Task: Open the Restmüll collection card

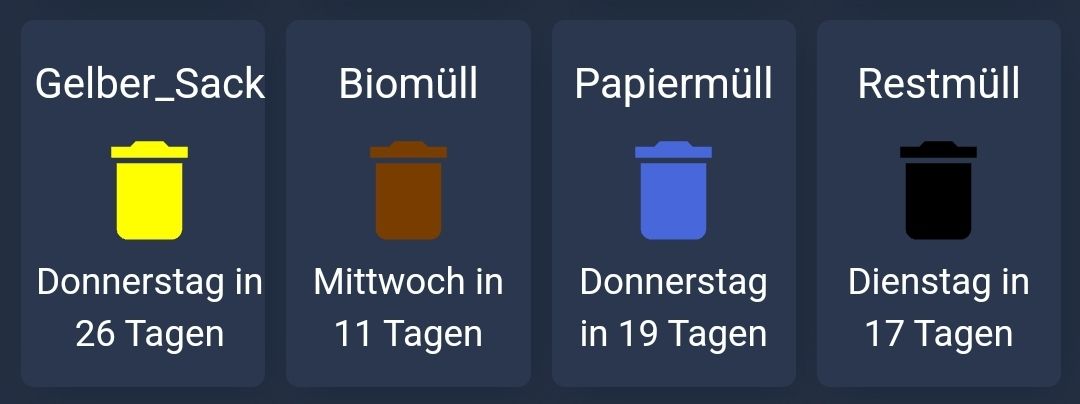Action: (x=938, y=203)
